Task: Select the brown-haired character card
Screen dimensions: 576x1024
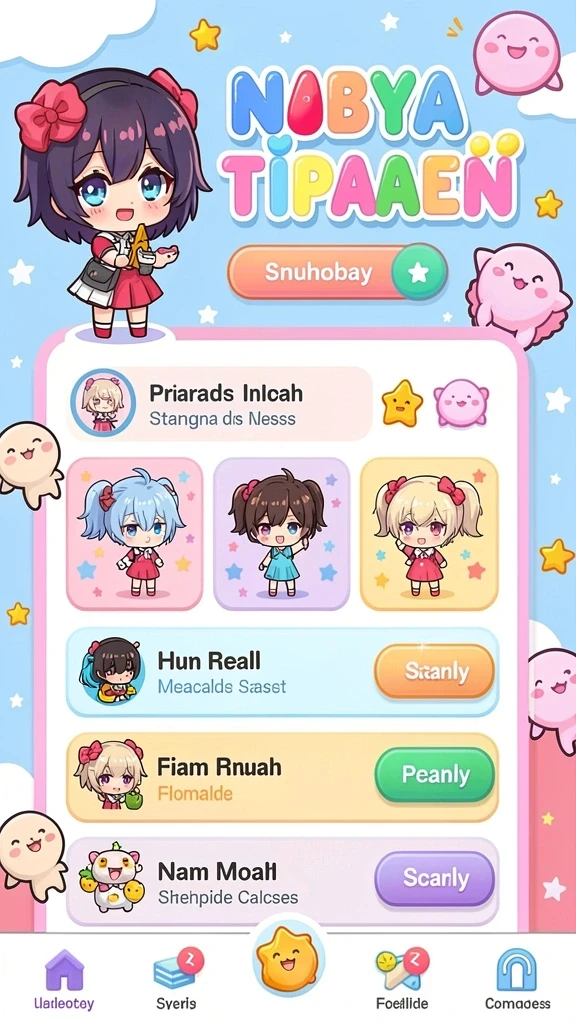Action: click(x=281, y=534)
